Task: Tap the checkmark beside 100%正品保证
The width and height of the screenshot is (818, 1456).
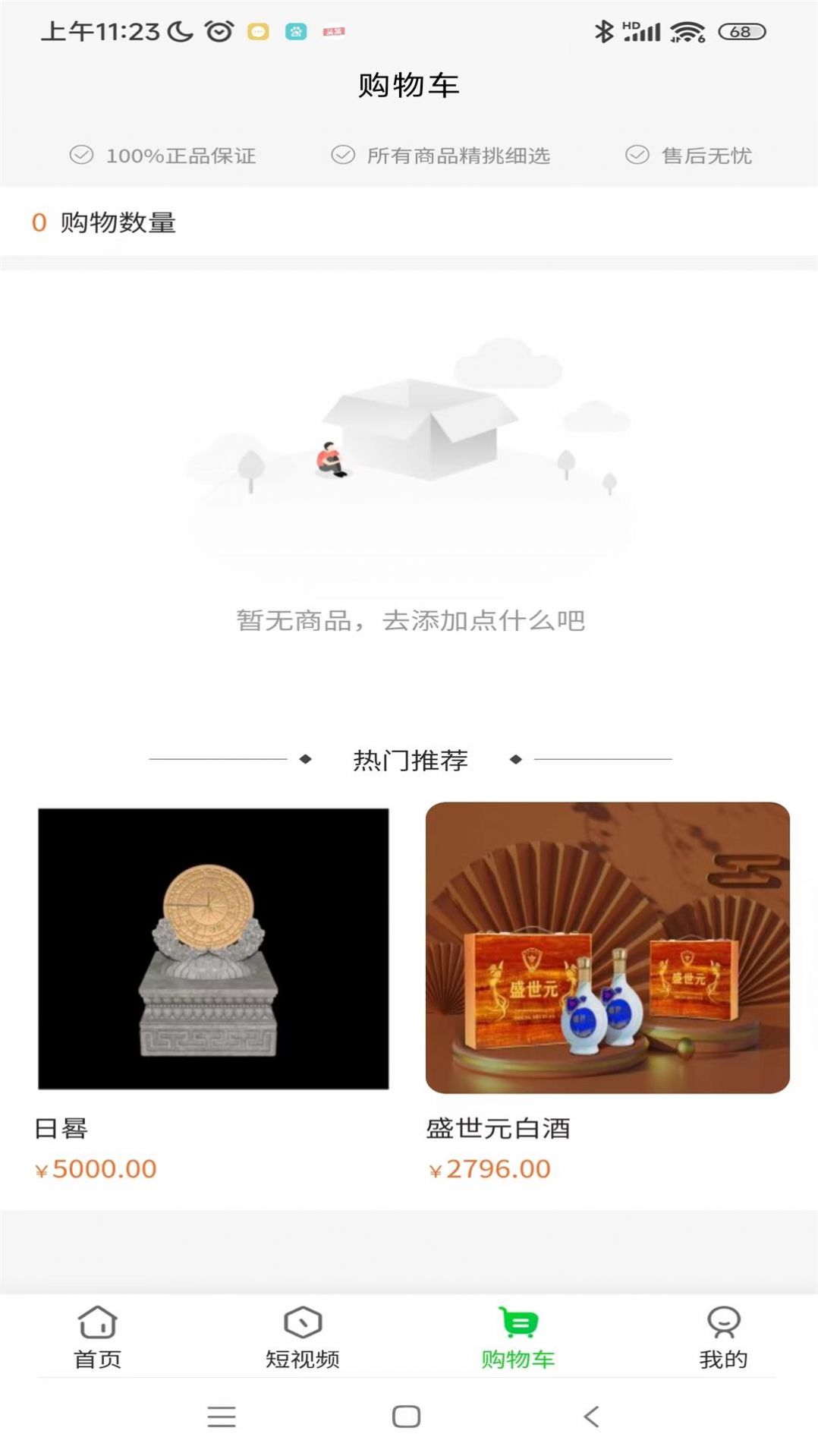Action: tap(80, 156)
